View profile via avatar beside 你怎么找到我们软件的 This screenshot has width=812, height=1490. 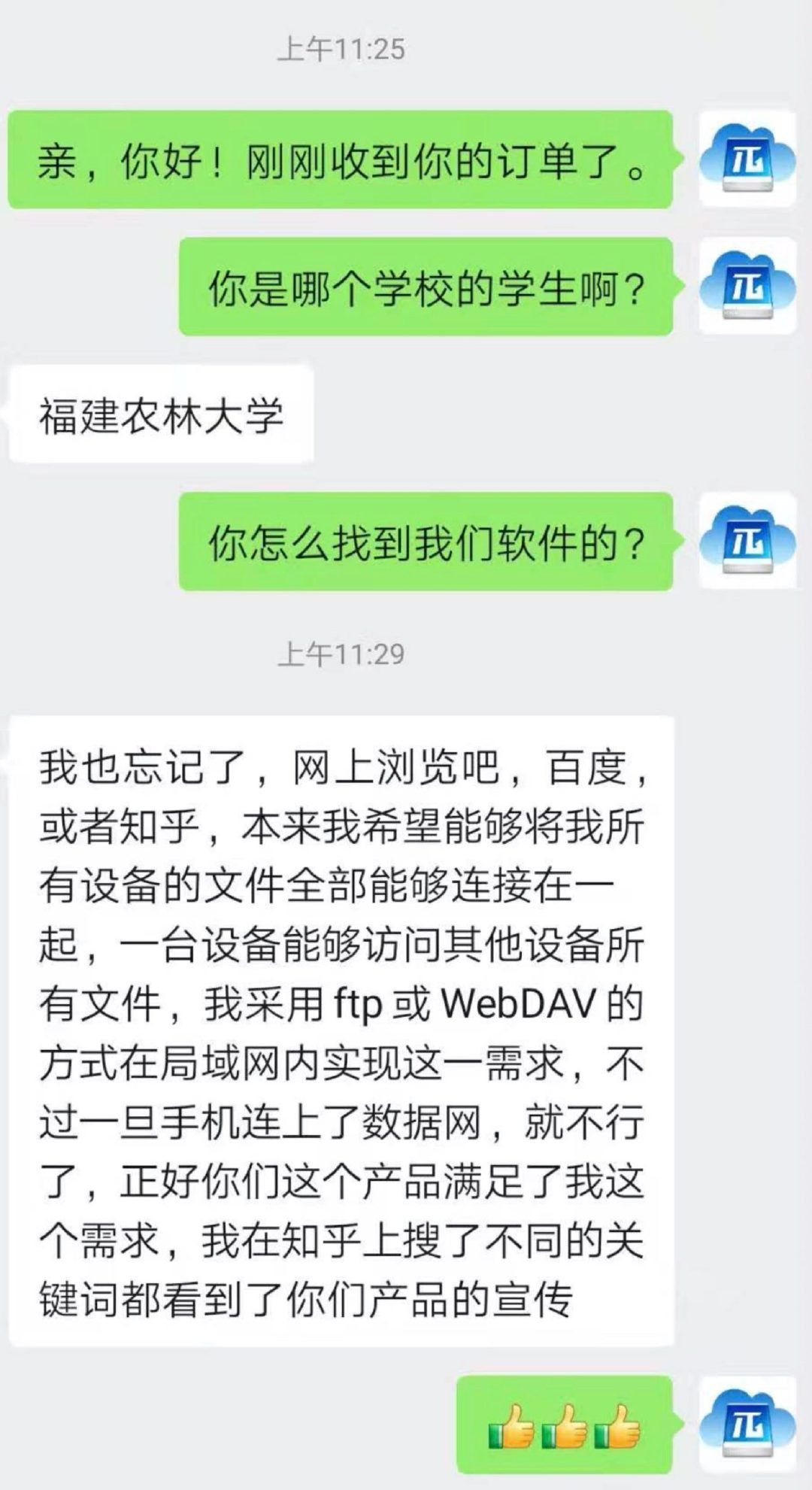(747, 541)
